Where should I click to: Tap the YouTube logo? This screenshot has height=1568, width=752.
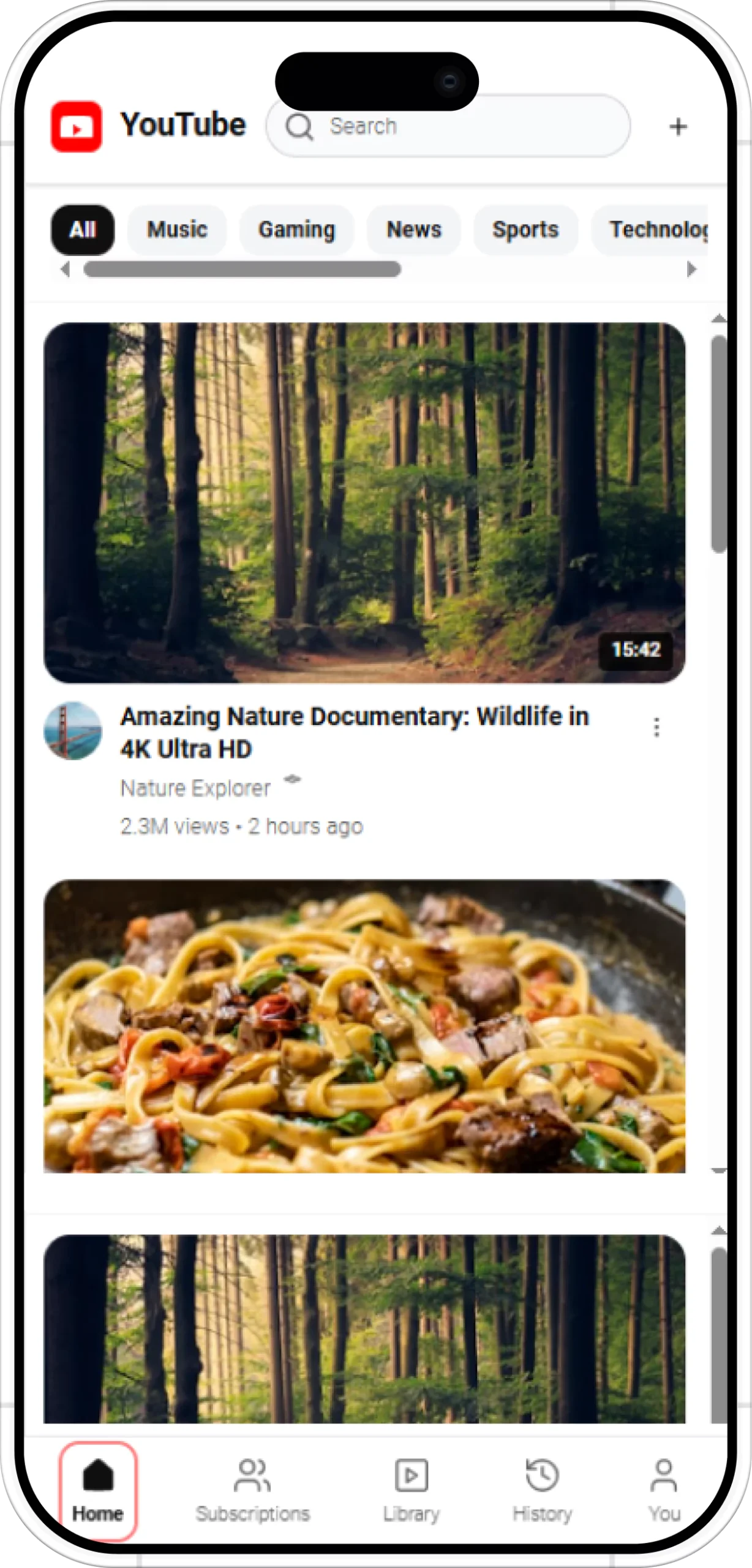coord(148,126)
